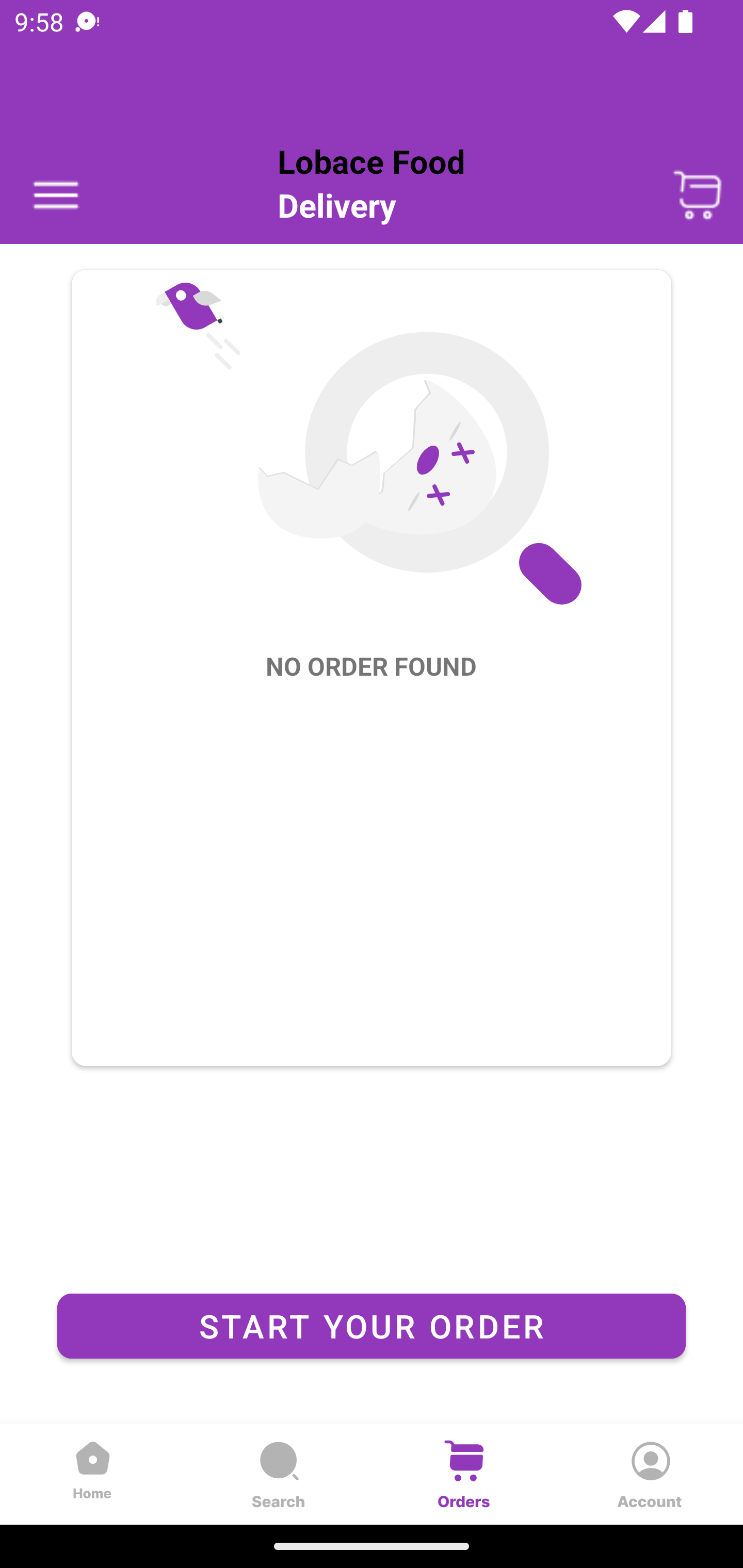Open the Account tab
743x1568 pixels.
(x=650, y=1473)
